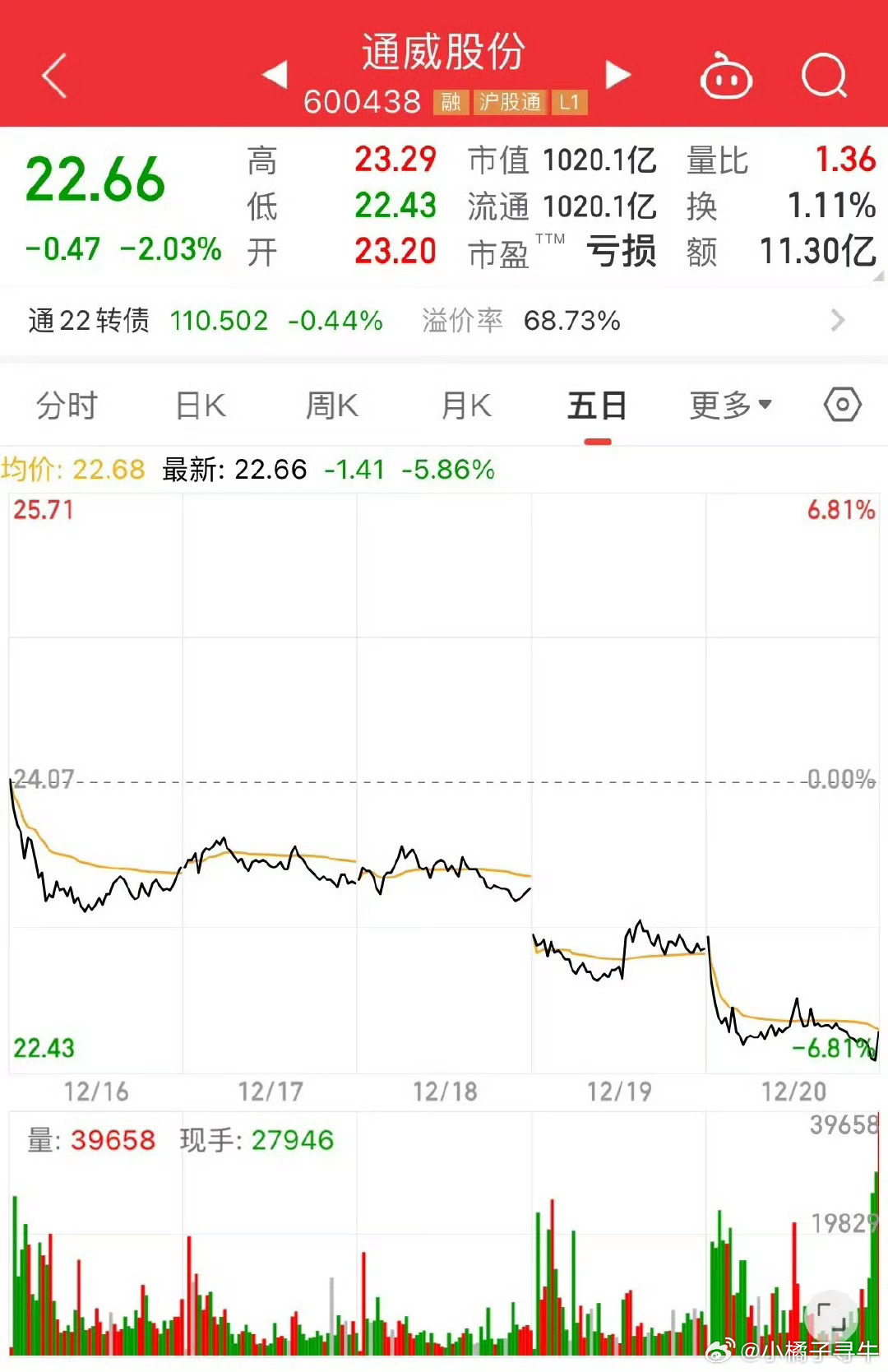Tap the 亏损 PE ratio value
This screenshot has height=1372, width=888.
coord(622,252)
